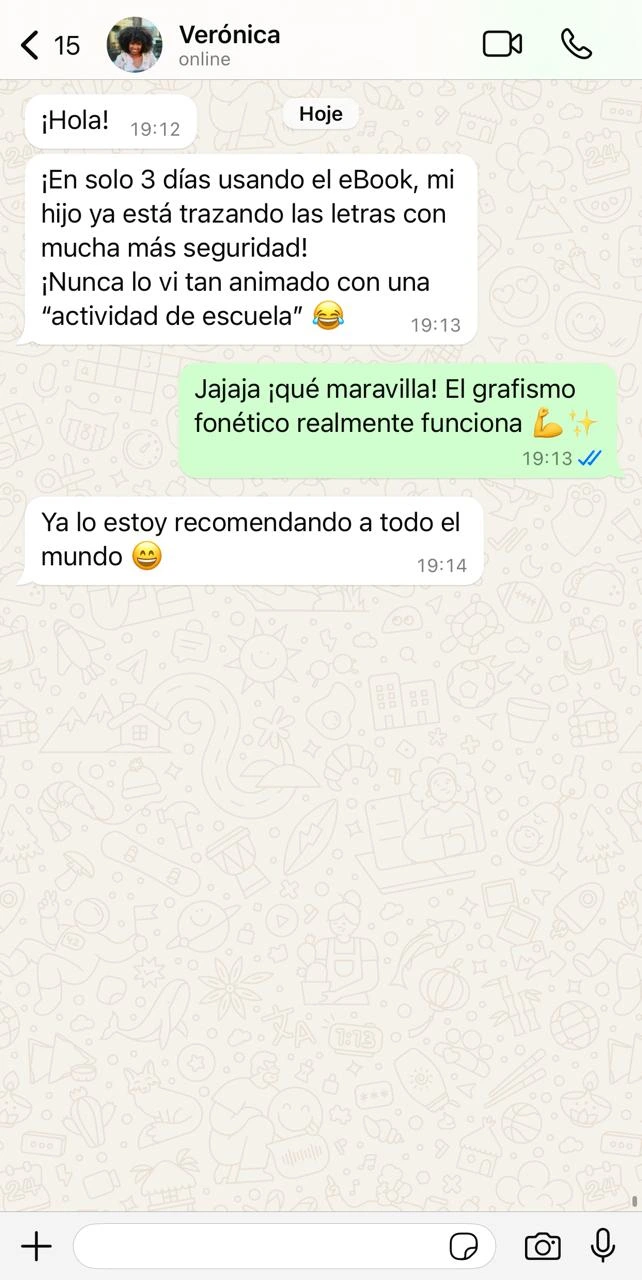The width and height of the screenshot is (642, 1280).
Task: Tap the microphone to record voice message
Action: click(x=603, y=1246)
